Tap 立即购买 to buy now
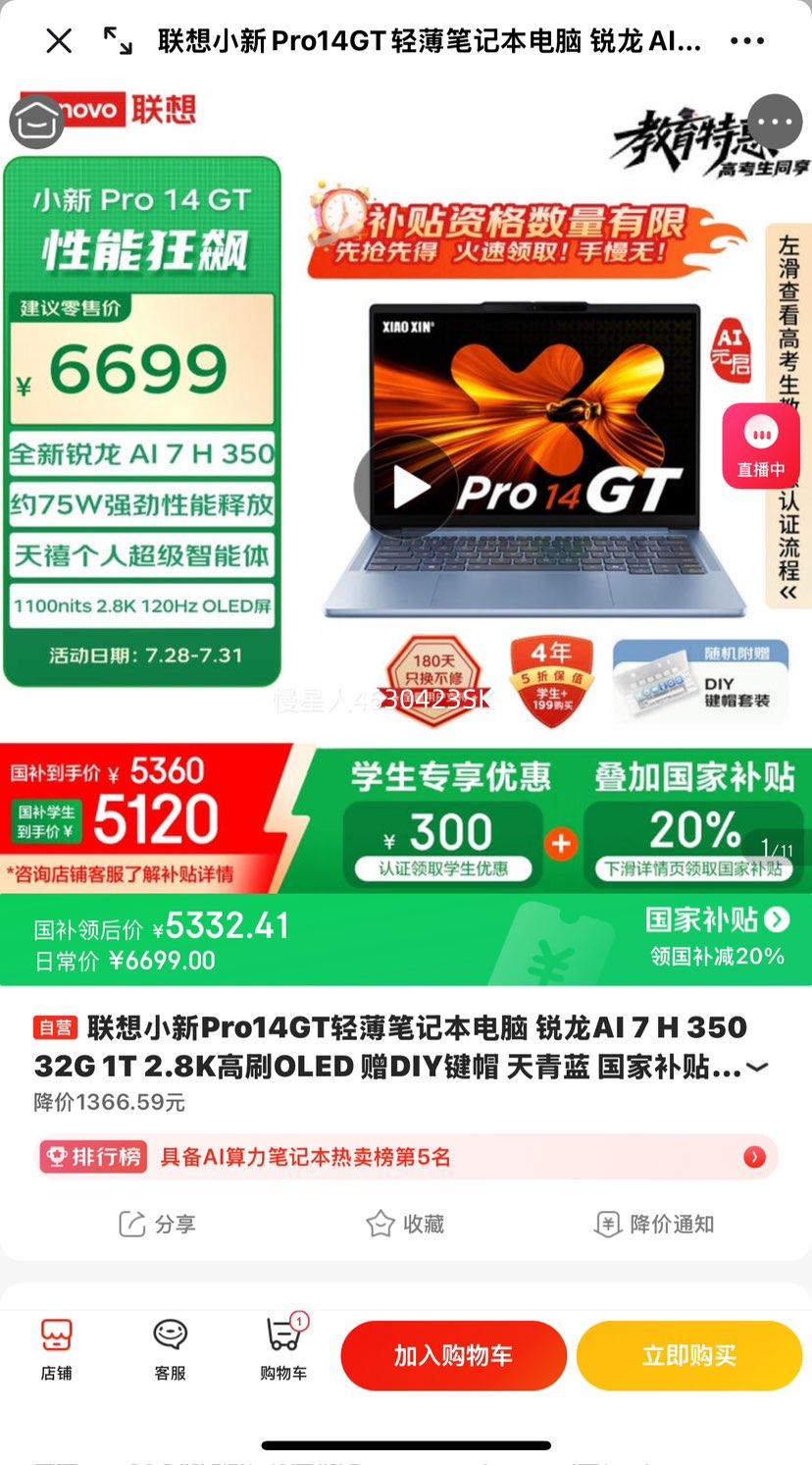The image size is (812, 1465). coord(689,1355)
